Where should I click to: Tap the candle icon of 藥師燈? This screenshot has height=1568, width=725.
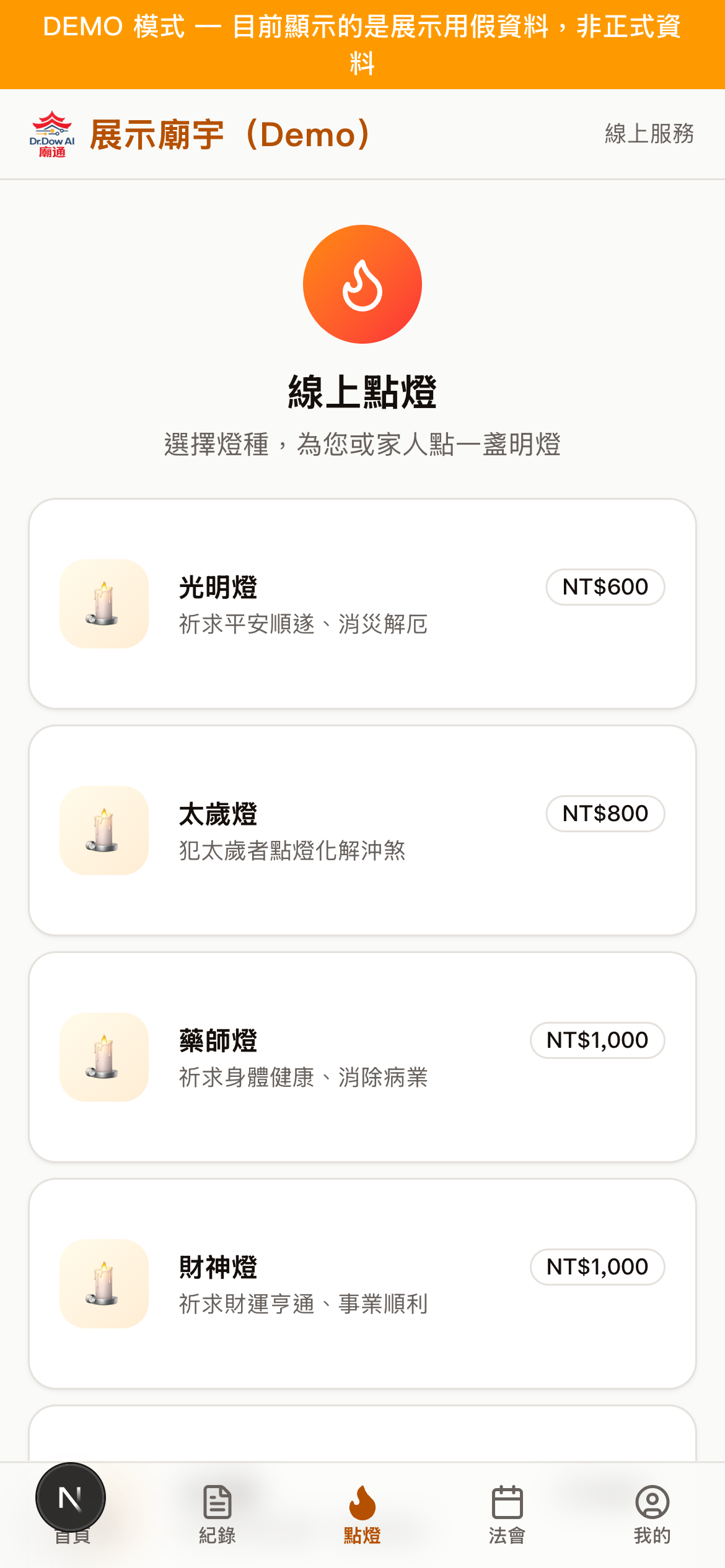point(103,1057)
